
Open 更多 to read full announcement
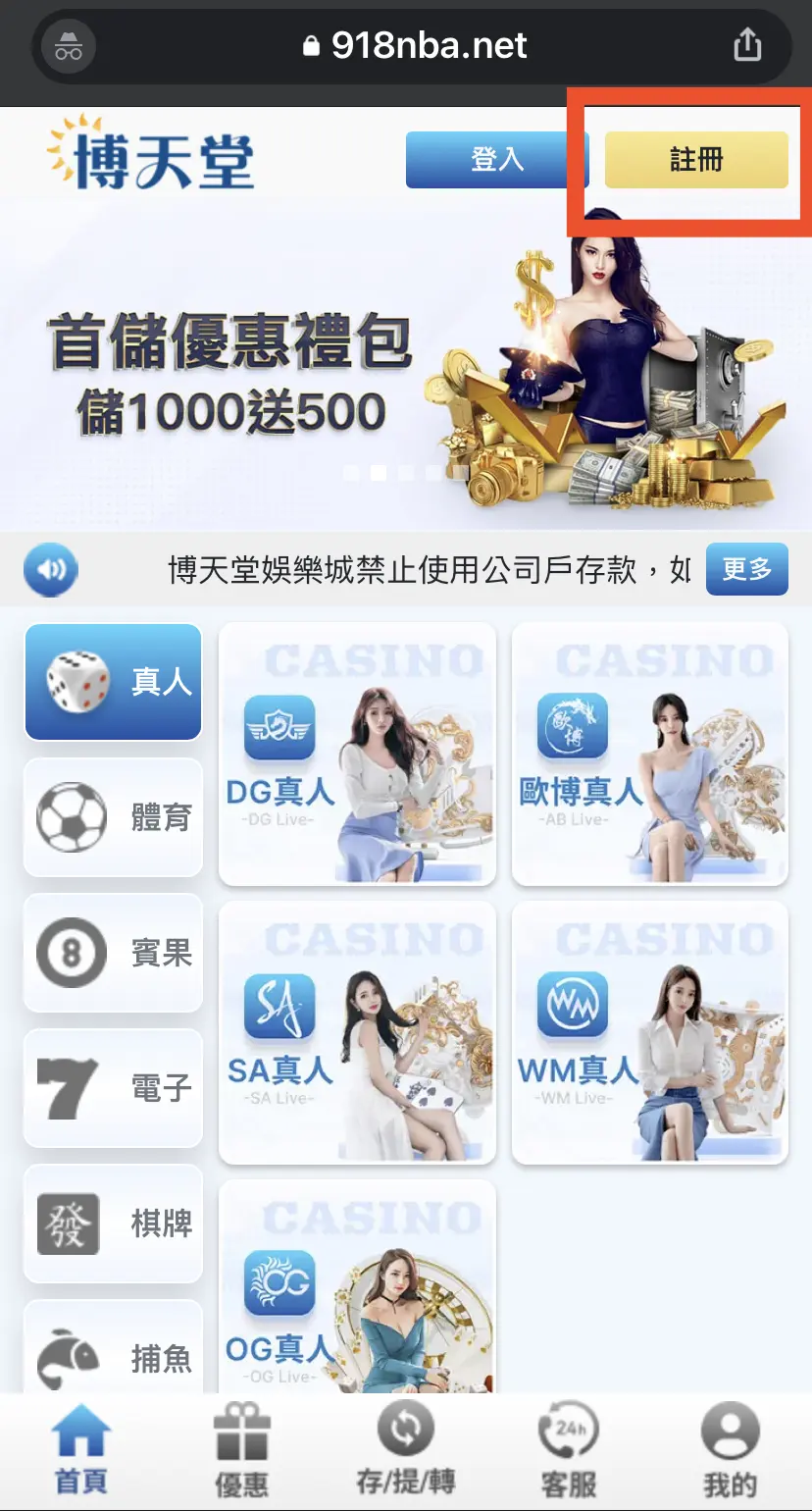pos(747,569)
